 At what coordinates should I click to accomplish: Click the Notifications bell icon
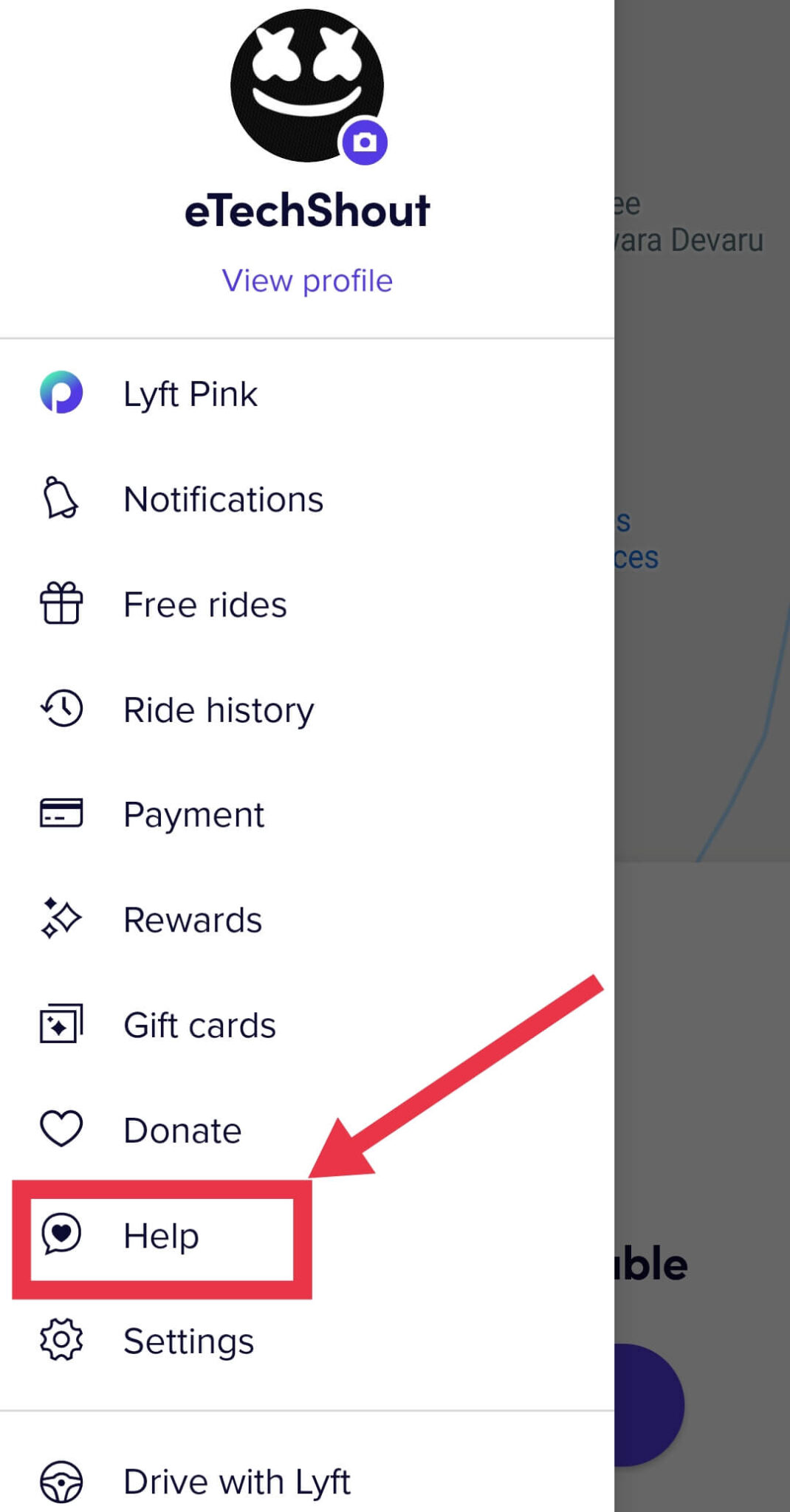click(63, 498)
